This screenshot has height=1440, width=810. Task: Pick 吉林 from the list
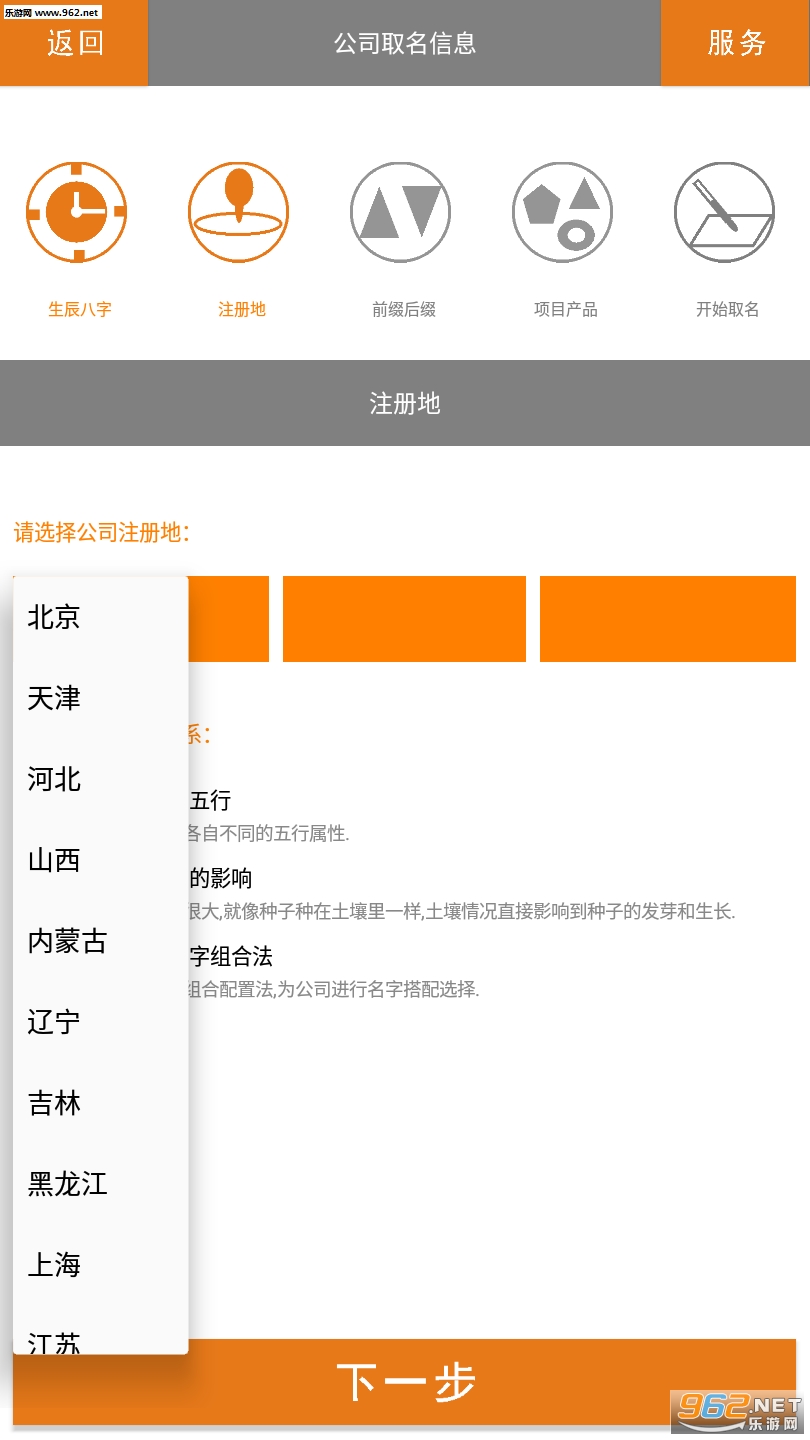100,1103
